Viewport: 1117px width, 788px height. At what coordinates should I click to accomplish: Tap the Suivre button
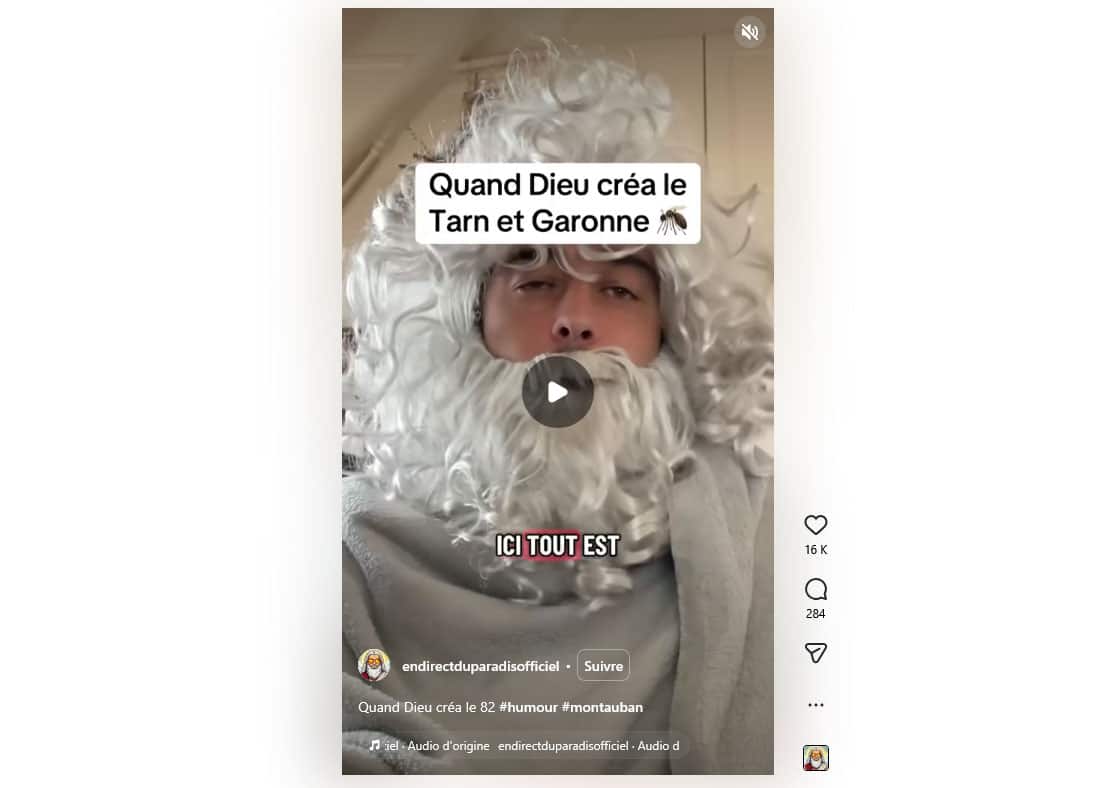tap(603, 666)
